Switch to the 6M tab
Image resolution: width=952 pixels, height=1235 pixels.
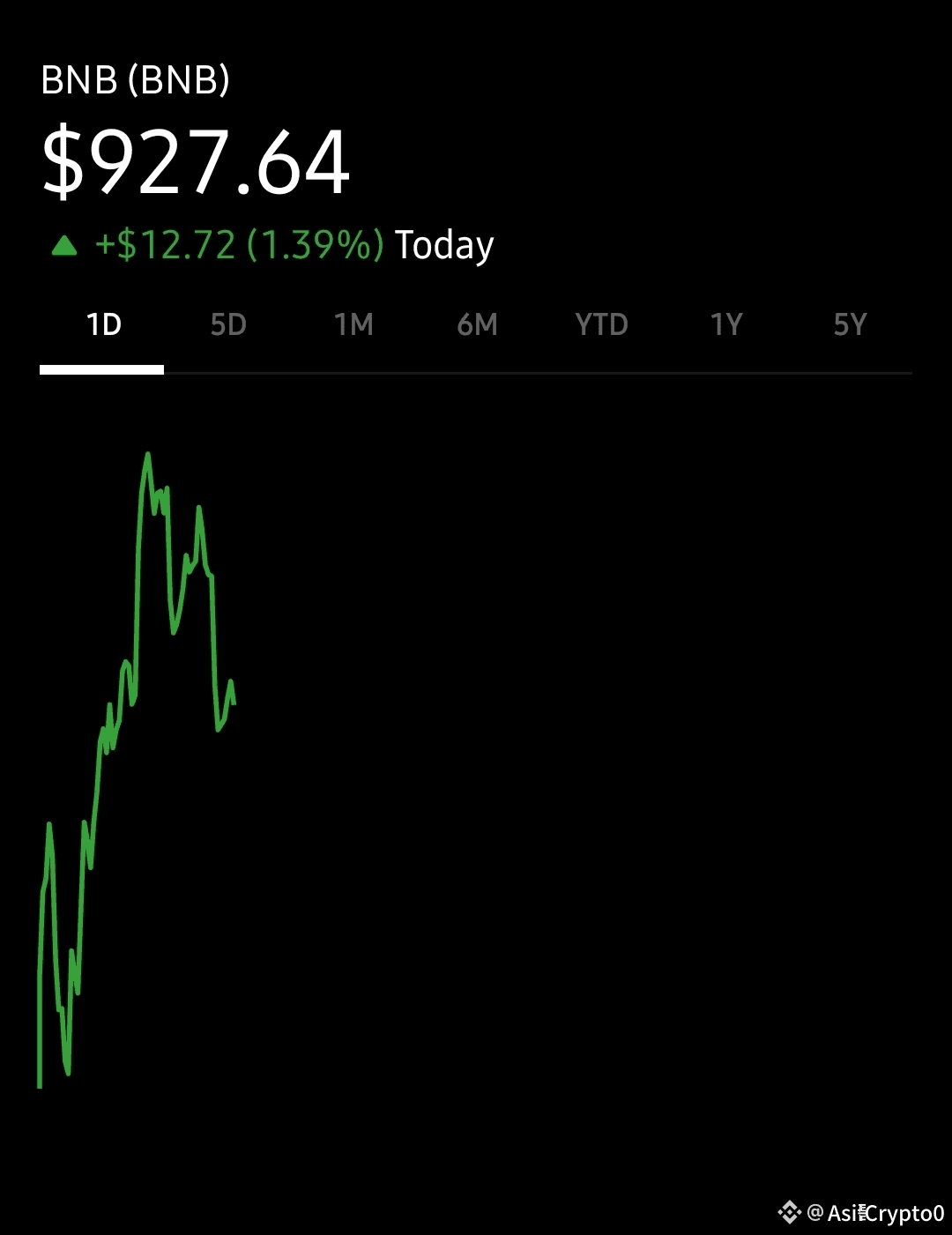tap(477, 325)
